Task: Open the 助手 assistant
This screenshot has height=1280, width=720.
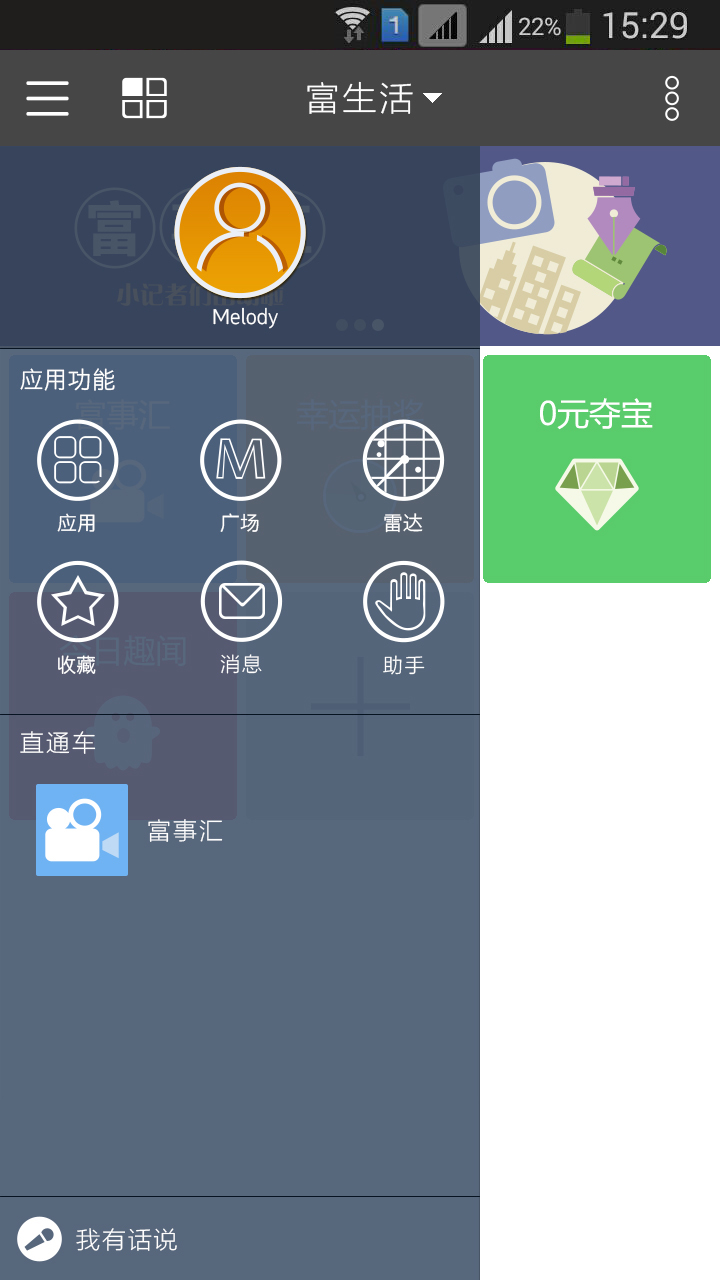Action: point(403,616)
